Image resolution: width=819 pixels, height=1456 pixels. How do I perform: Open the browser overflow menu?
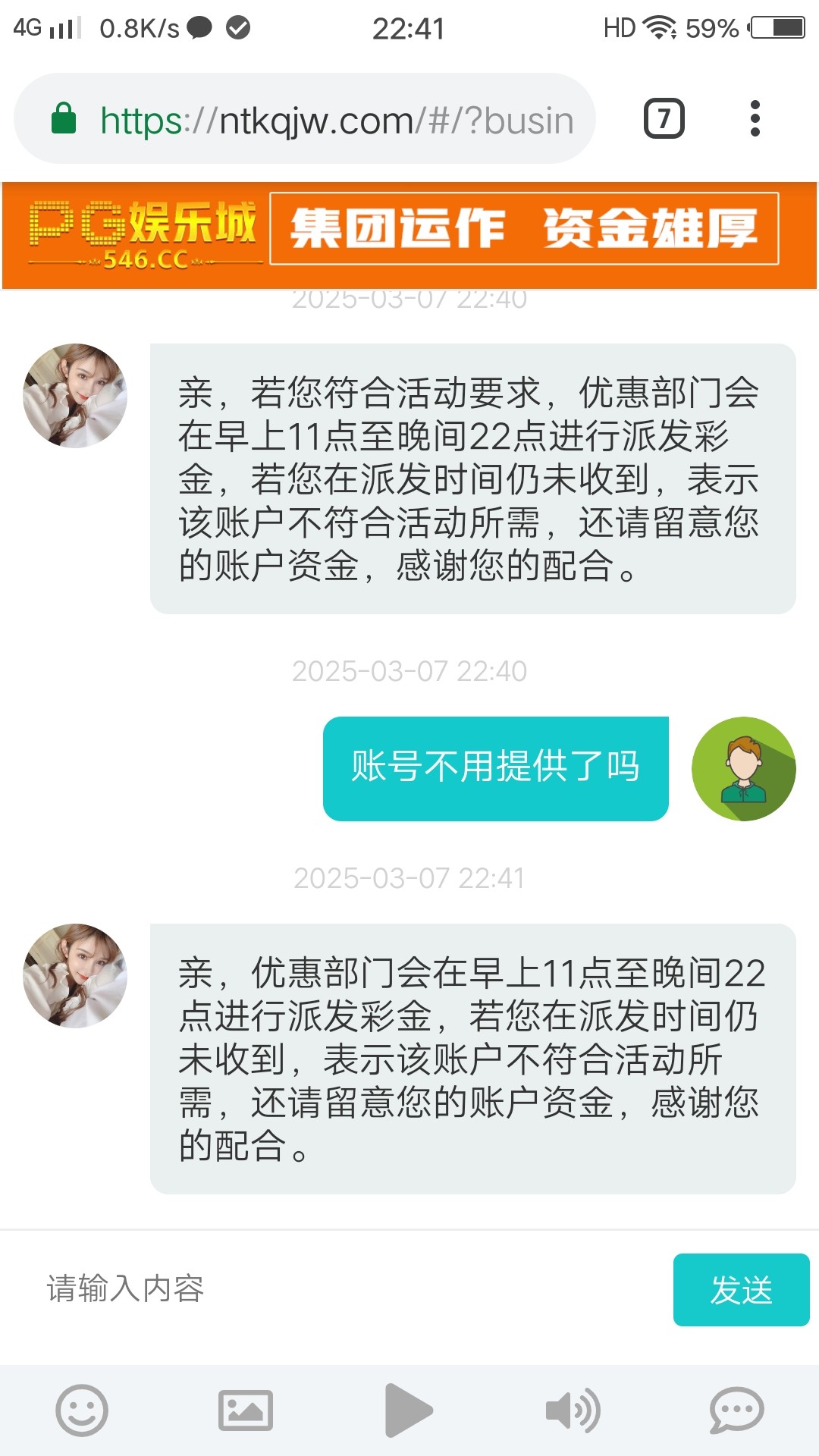pyautogui.click(x=755, y=119)
